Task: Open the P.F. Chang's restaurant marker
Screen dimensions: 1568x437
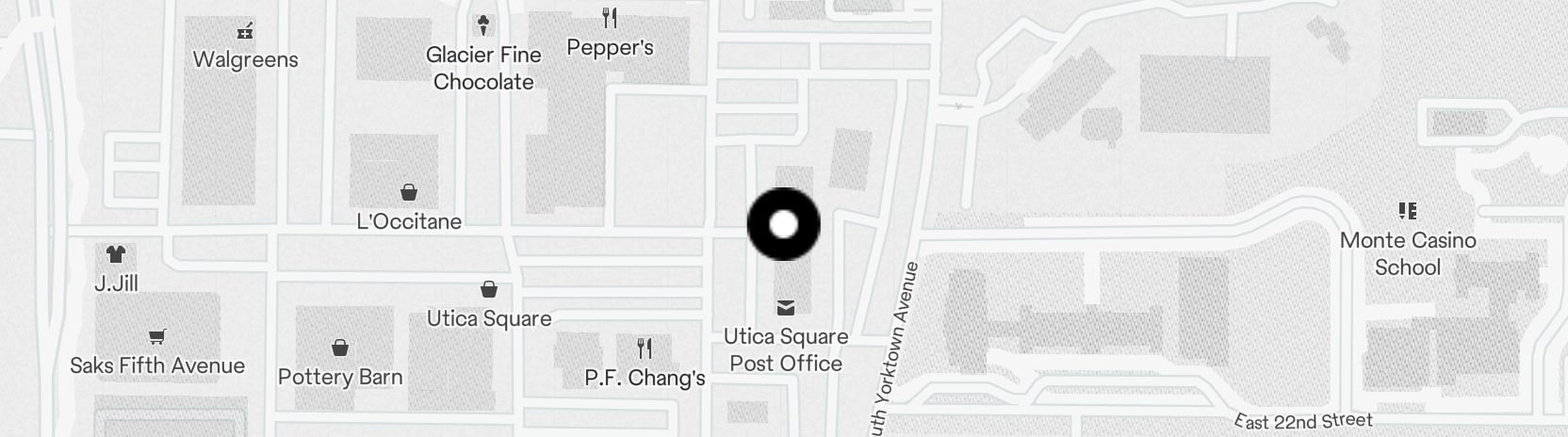Action: (x=645, y=349)
